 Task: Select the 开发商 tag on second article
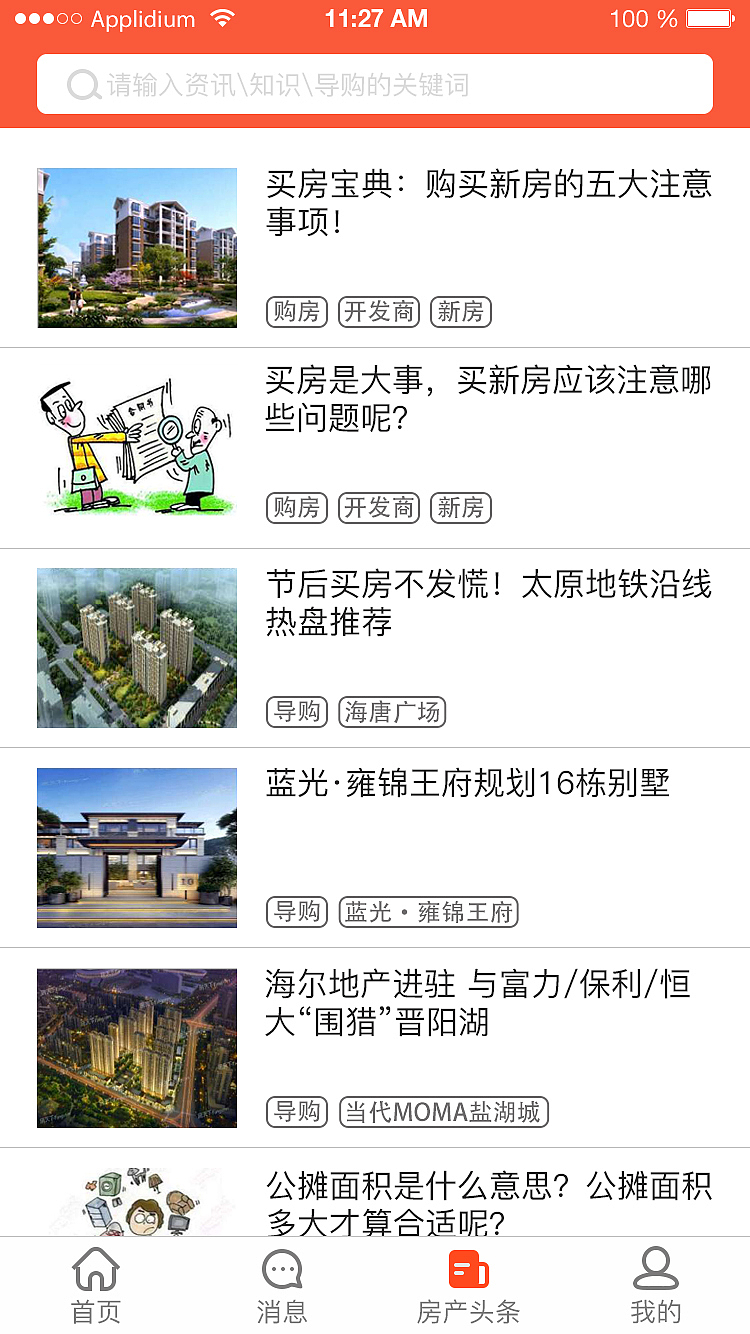378,508
